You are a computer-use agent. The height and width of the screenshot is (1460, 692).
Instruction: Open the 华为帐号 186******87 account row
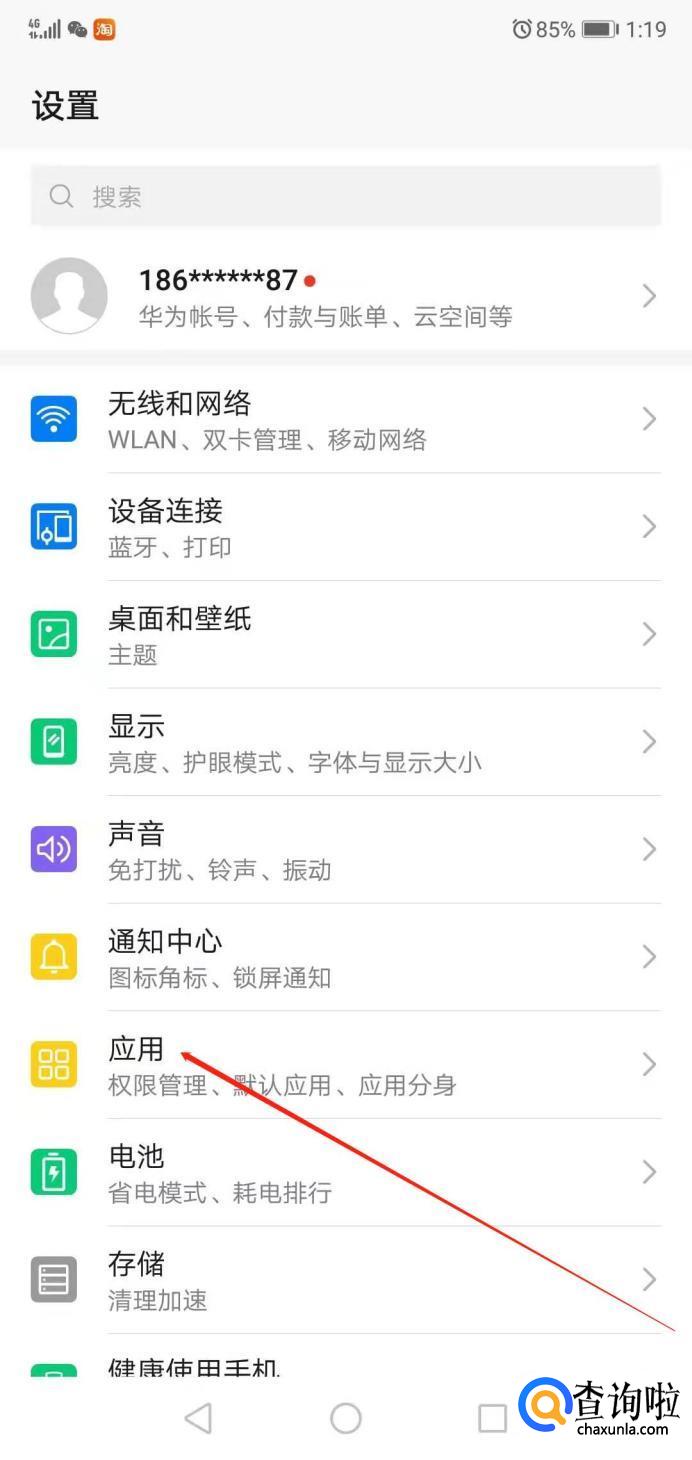[x=345, y=296]
